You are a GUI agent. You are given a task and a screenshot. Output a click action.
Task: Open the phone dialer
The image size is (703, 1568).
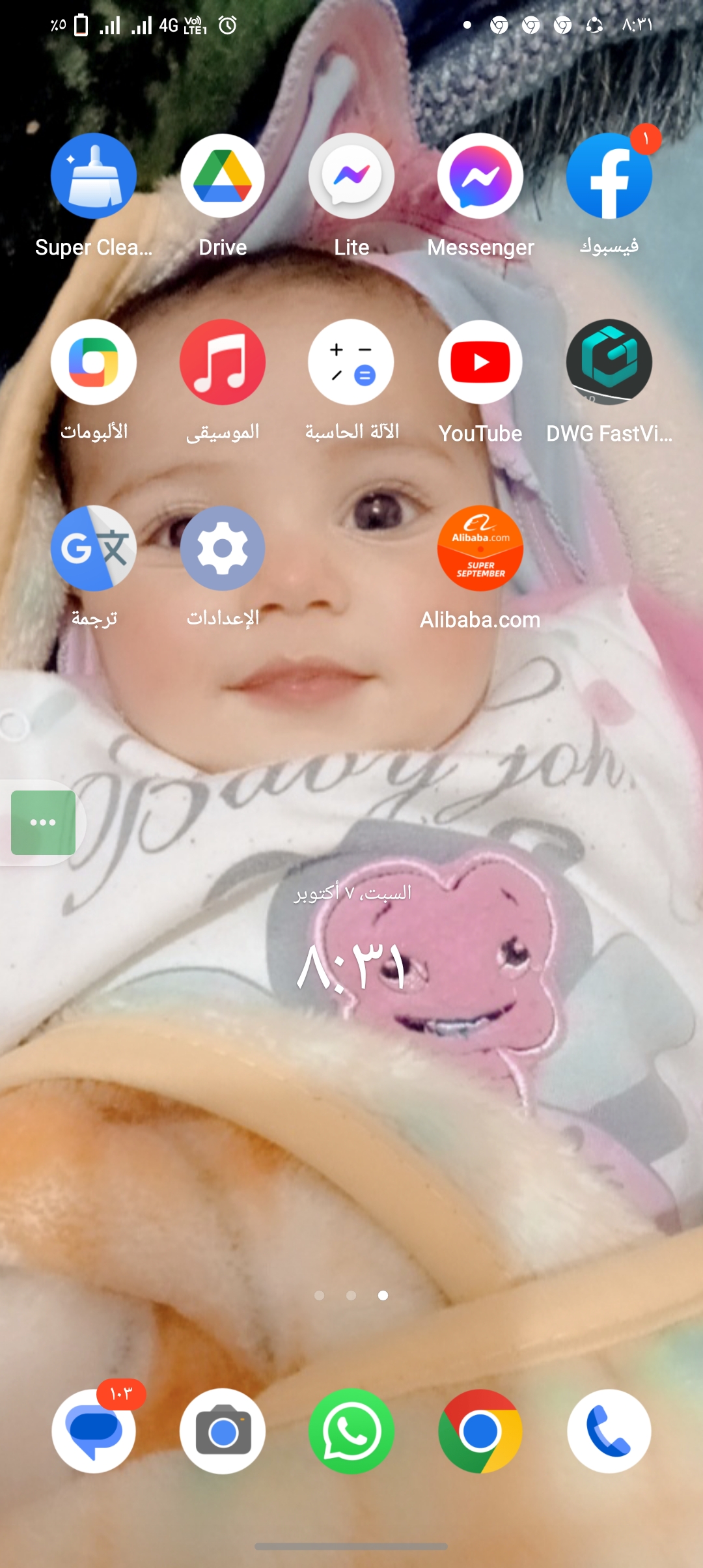coord(609,1431)
